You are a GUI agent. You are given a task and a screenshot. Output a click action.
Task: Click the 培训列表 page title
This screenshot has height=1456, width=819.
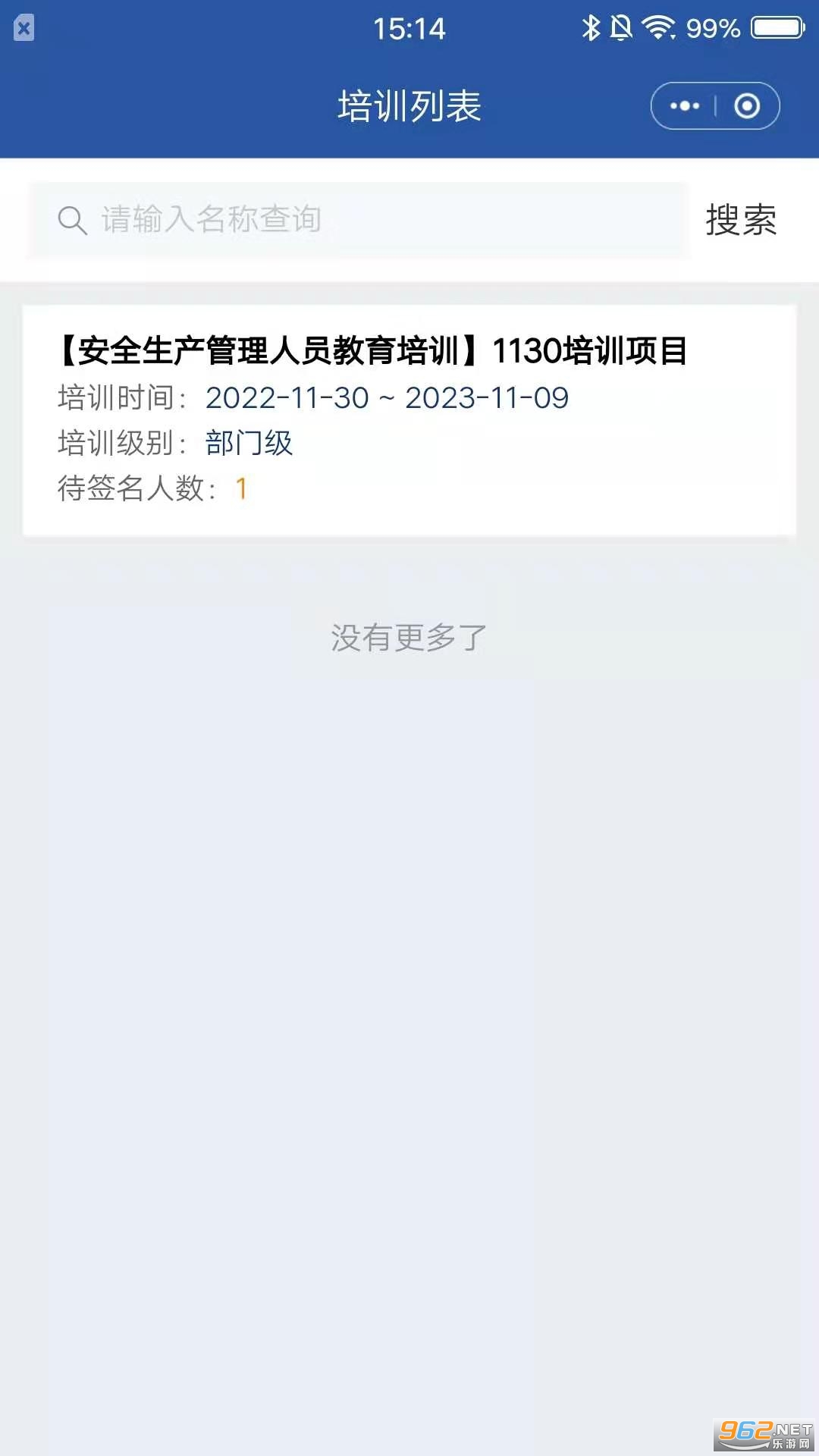click(409, 105)
